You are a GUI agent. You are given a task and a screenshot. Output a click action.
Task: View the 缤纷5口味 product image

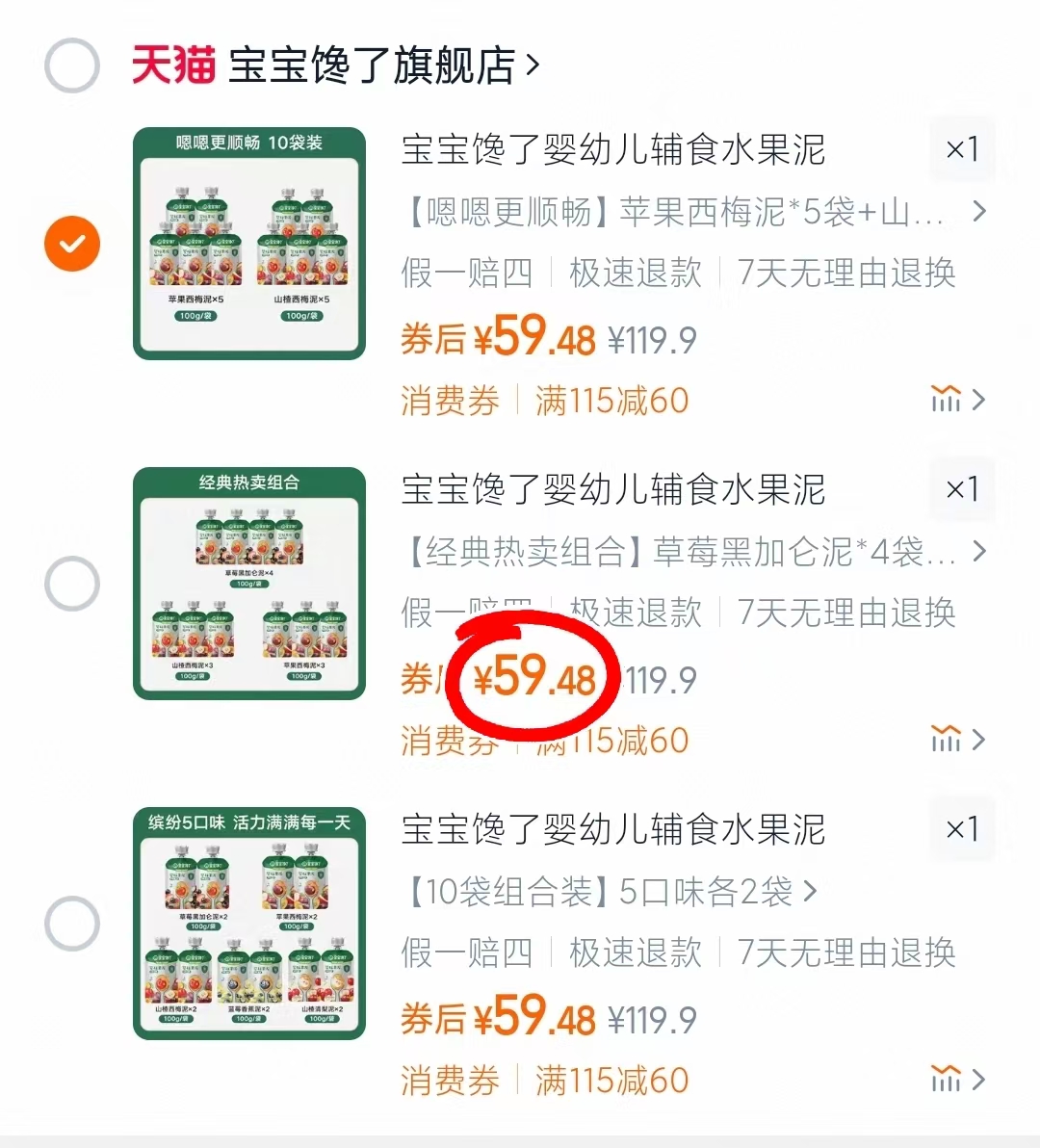coord(248,922)
